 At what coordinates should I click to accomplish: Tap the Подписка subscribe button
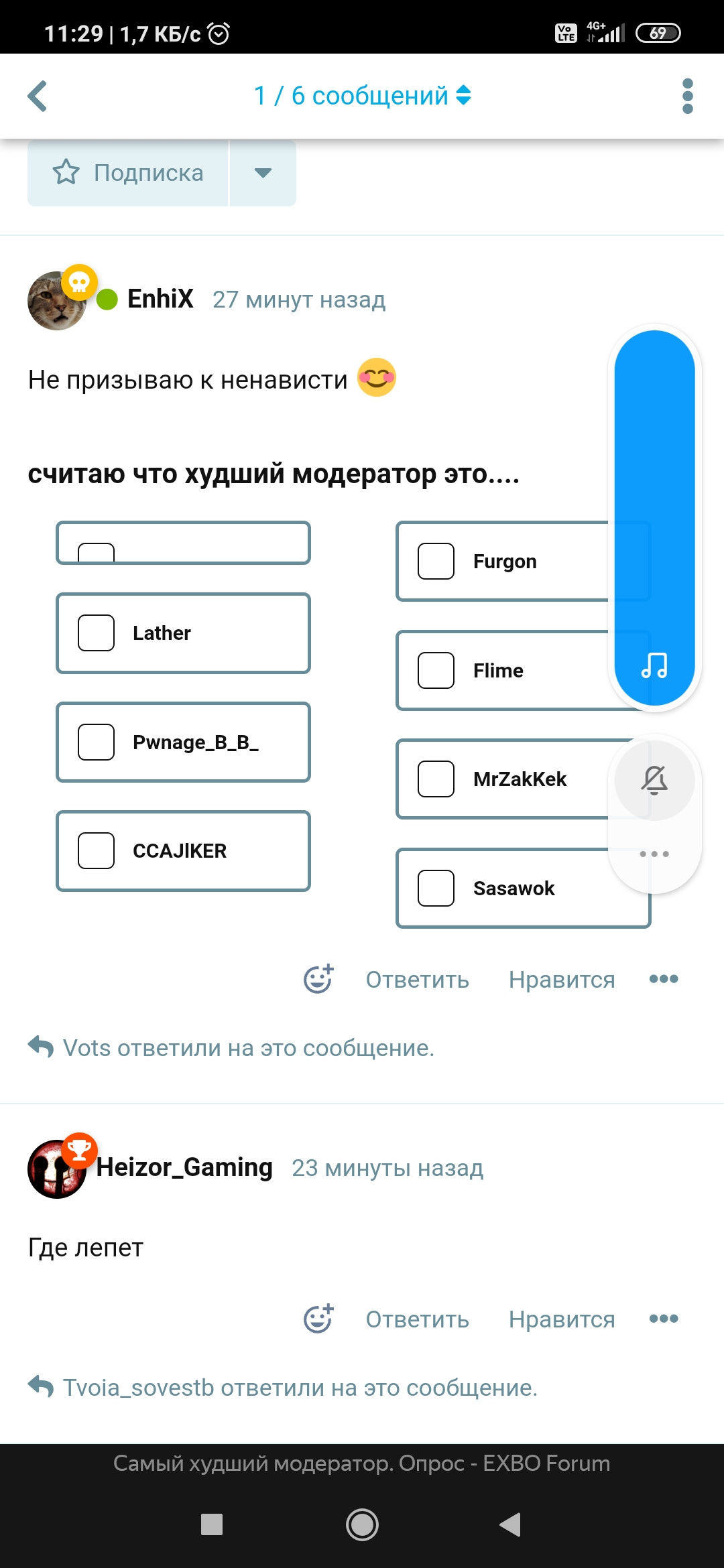tap(128, 173)
